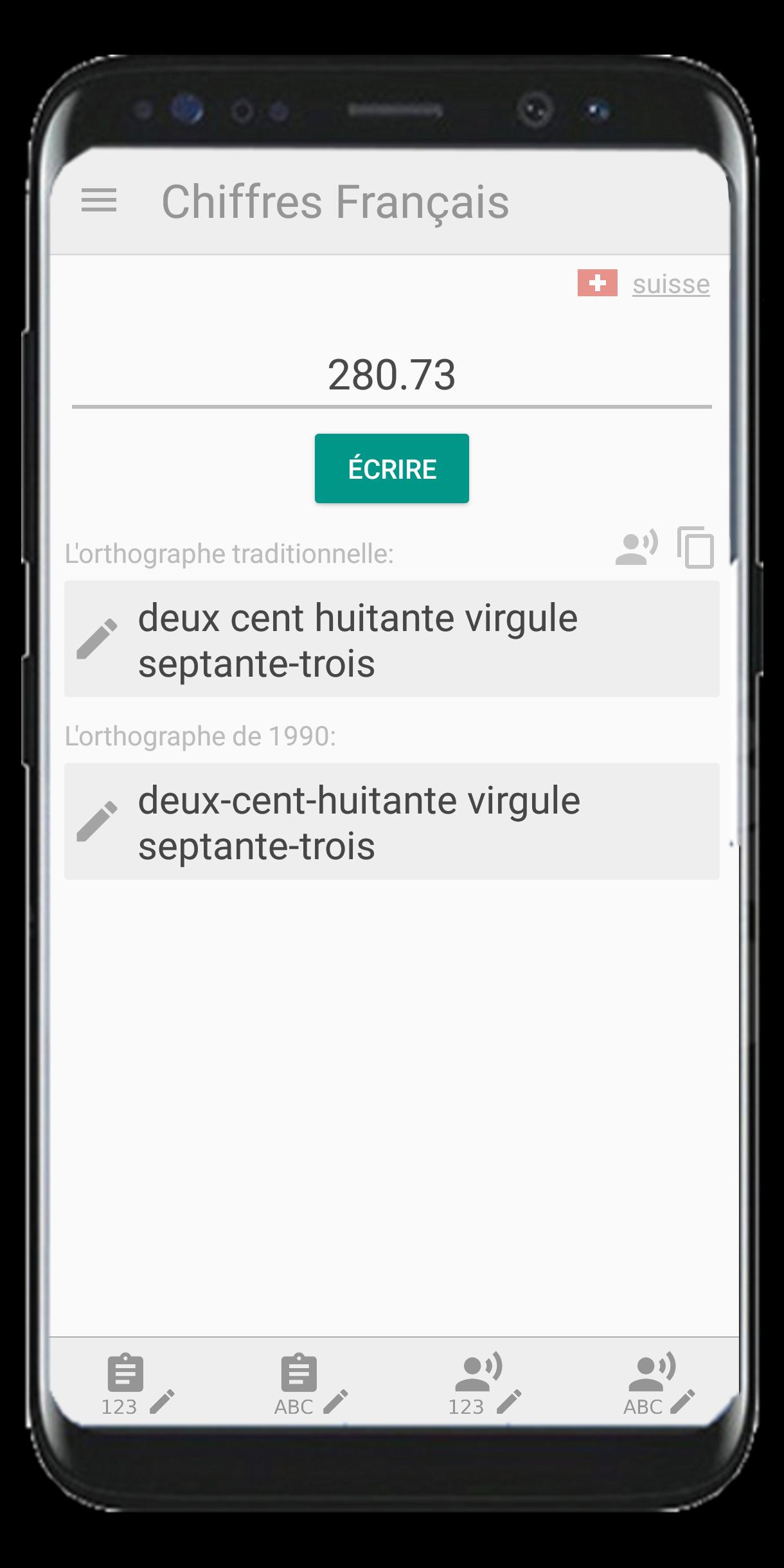Select the traditional spelling result
784x1568 pixels.
point(391,639)
